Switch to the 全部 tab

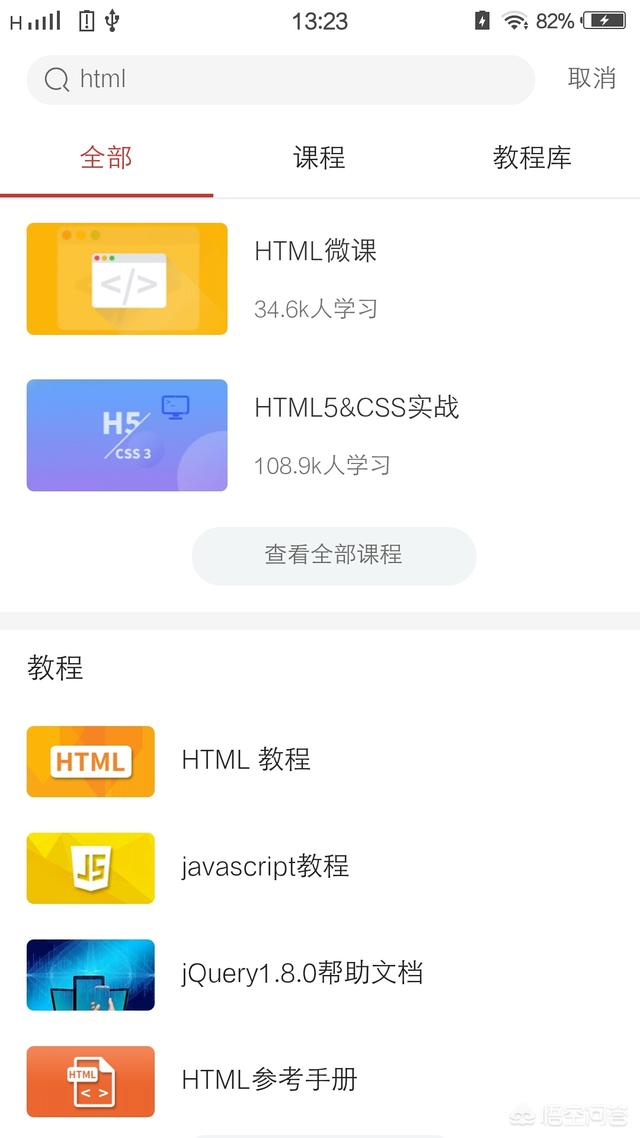106,158
